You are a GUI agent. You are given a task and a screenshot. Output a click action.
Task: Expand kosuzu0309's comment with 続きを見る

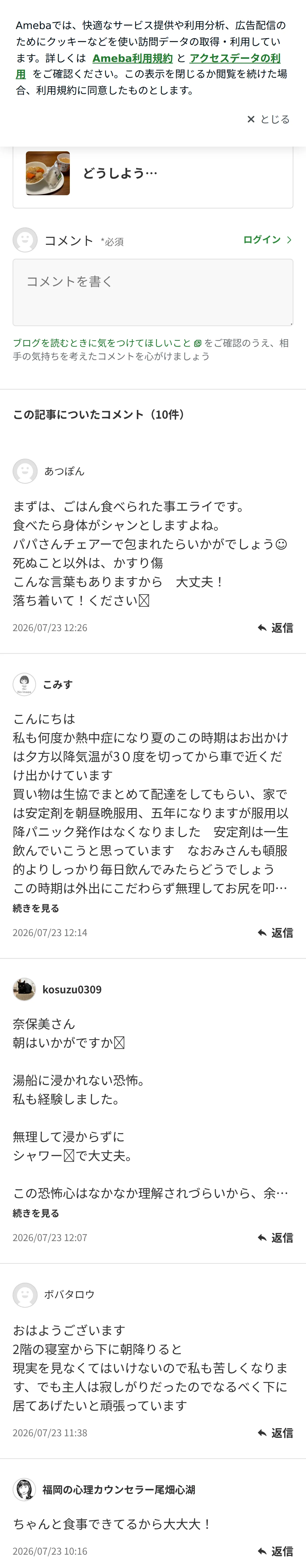[36, 1213]
